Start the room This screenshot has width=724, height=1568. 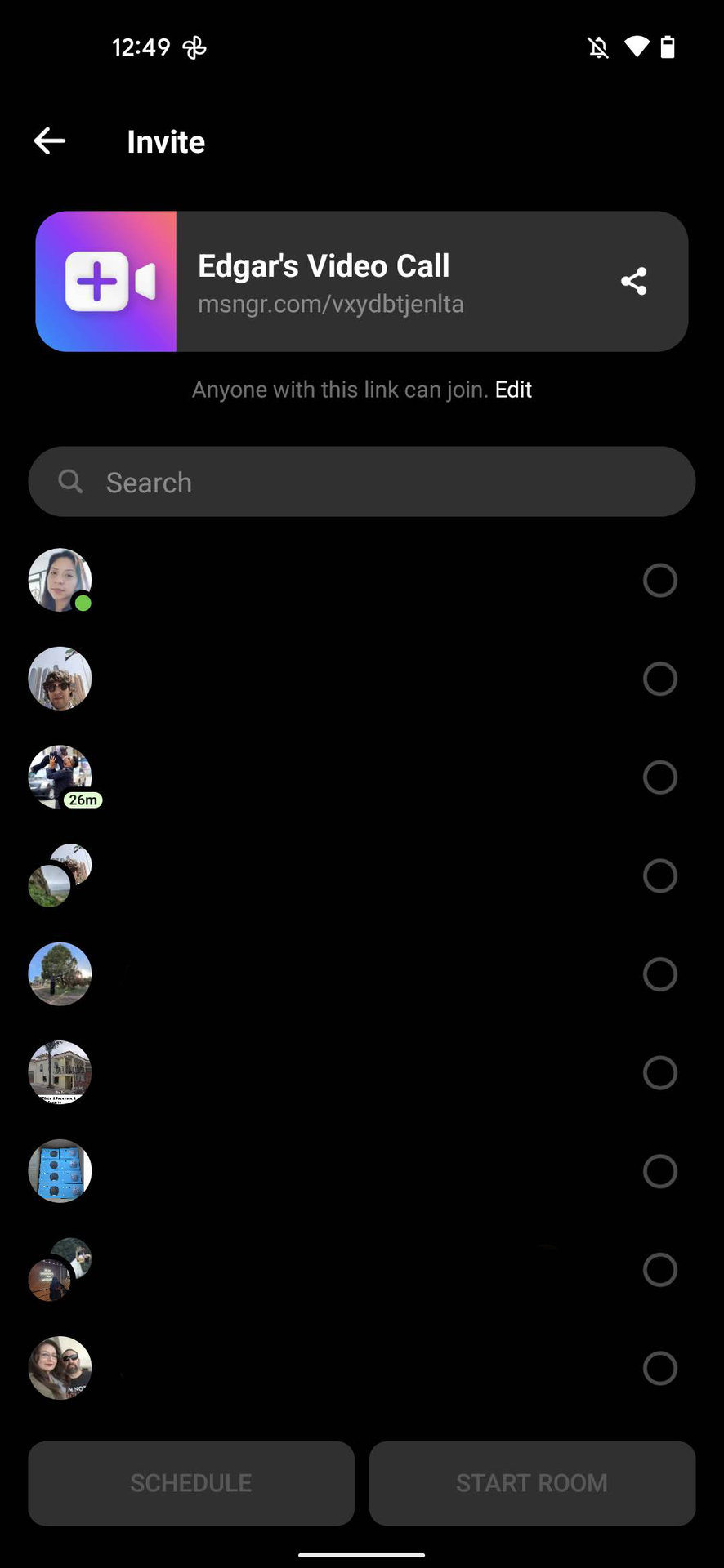click(532, 1483)
